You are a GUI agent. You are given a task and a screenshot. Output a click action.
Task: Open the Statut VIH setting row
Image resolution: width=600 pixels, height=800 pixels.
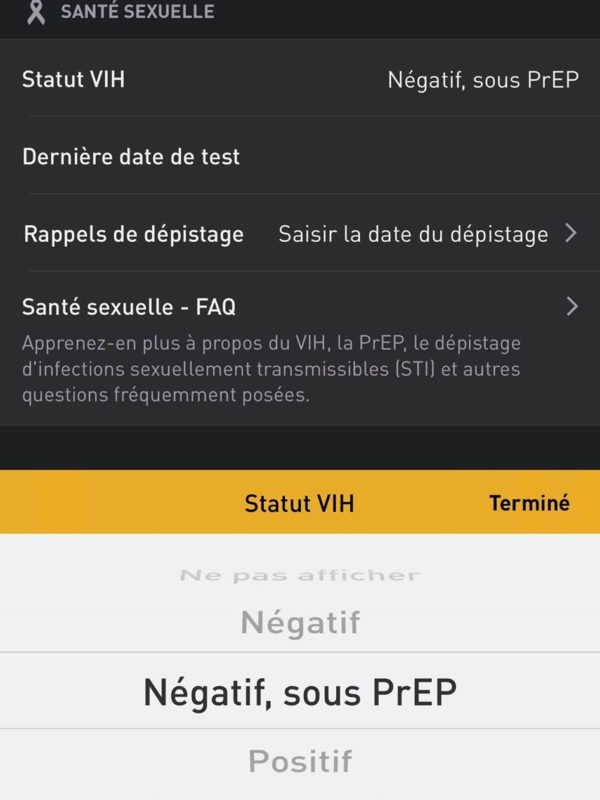300,80
